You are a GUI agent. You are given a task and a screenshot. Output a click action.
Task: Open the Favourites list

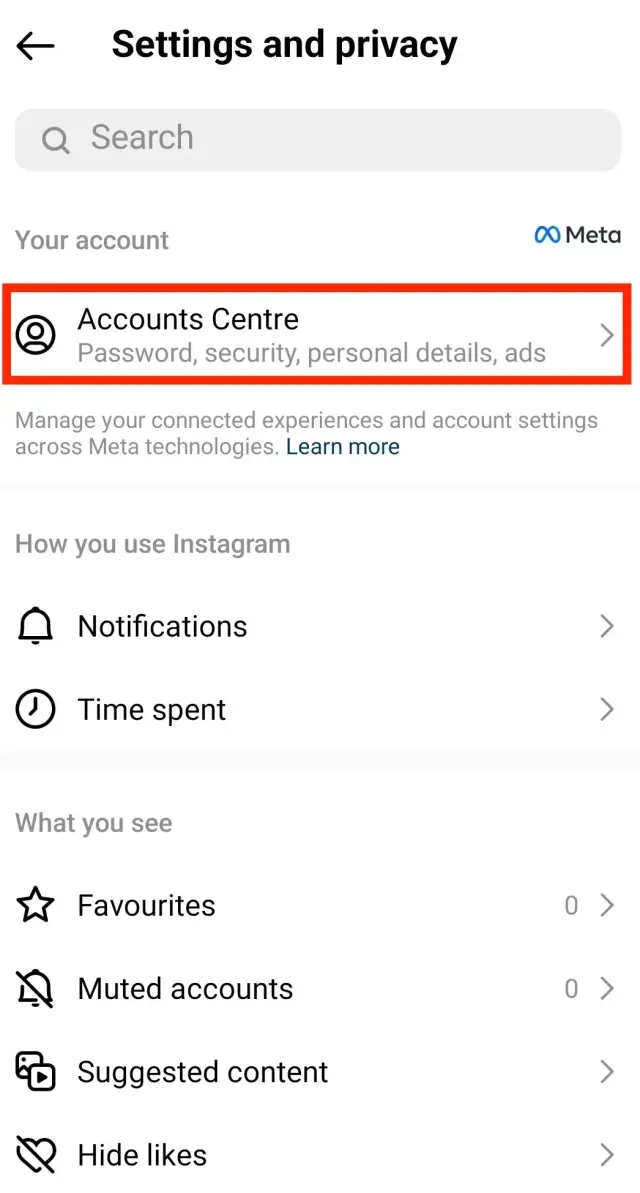pos(318,906)
